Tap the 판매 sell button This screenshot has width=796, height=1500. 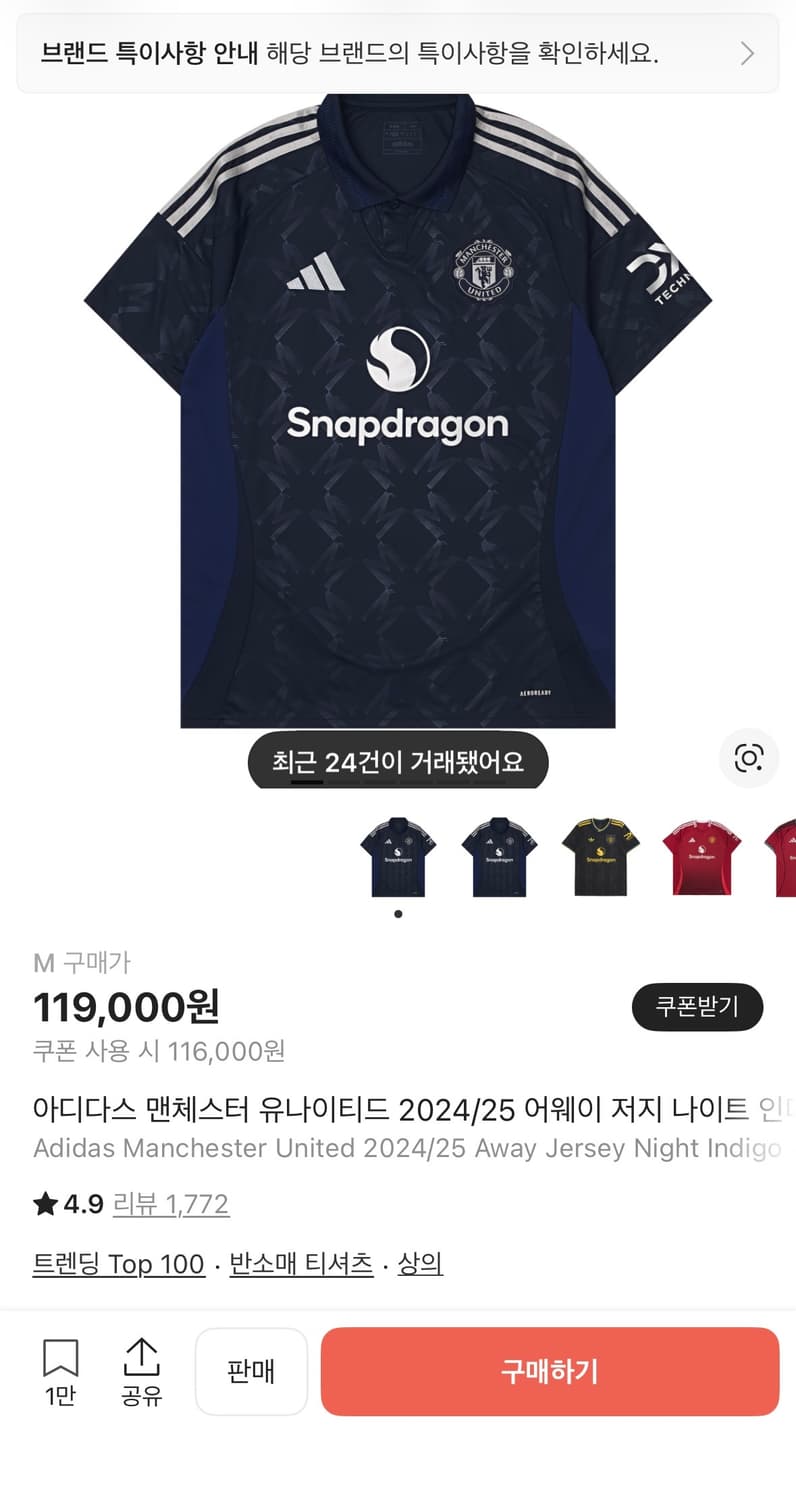point(251,1371)
